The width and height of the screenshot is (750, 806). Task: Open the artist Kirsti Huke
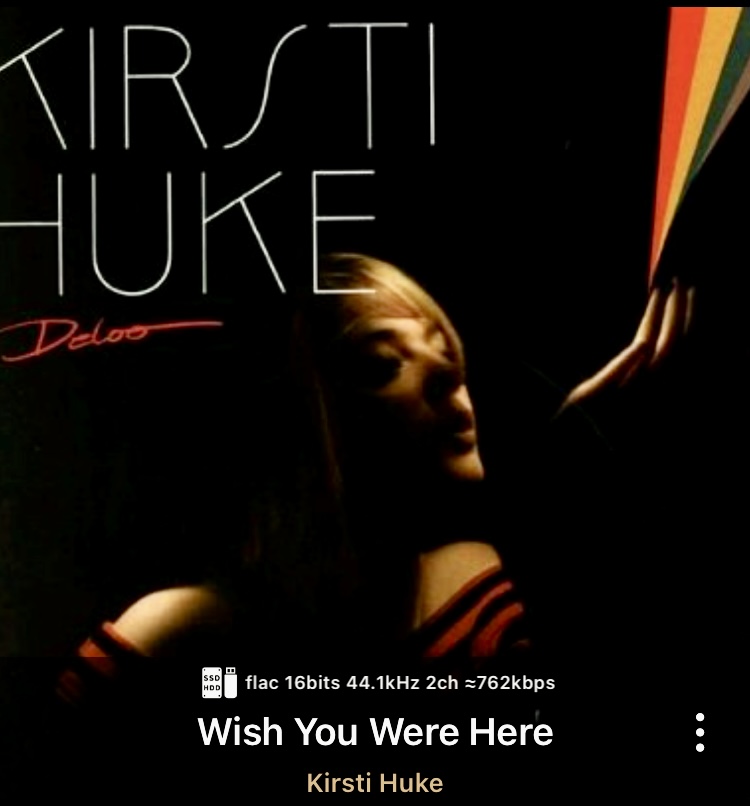(375, 782)
